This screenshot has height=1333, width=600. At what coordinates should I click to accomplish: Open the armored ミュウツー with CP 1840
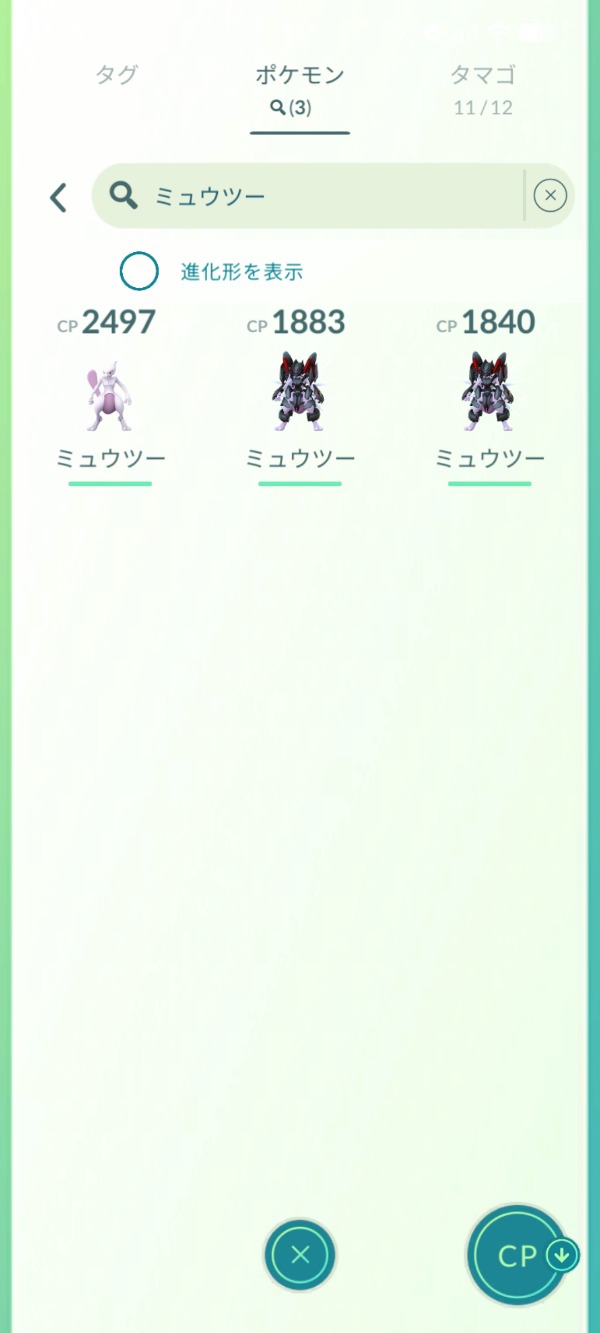point(490,396)
